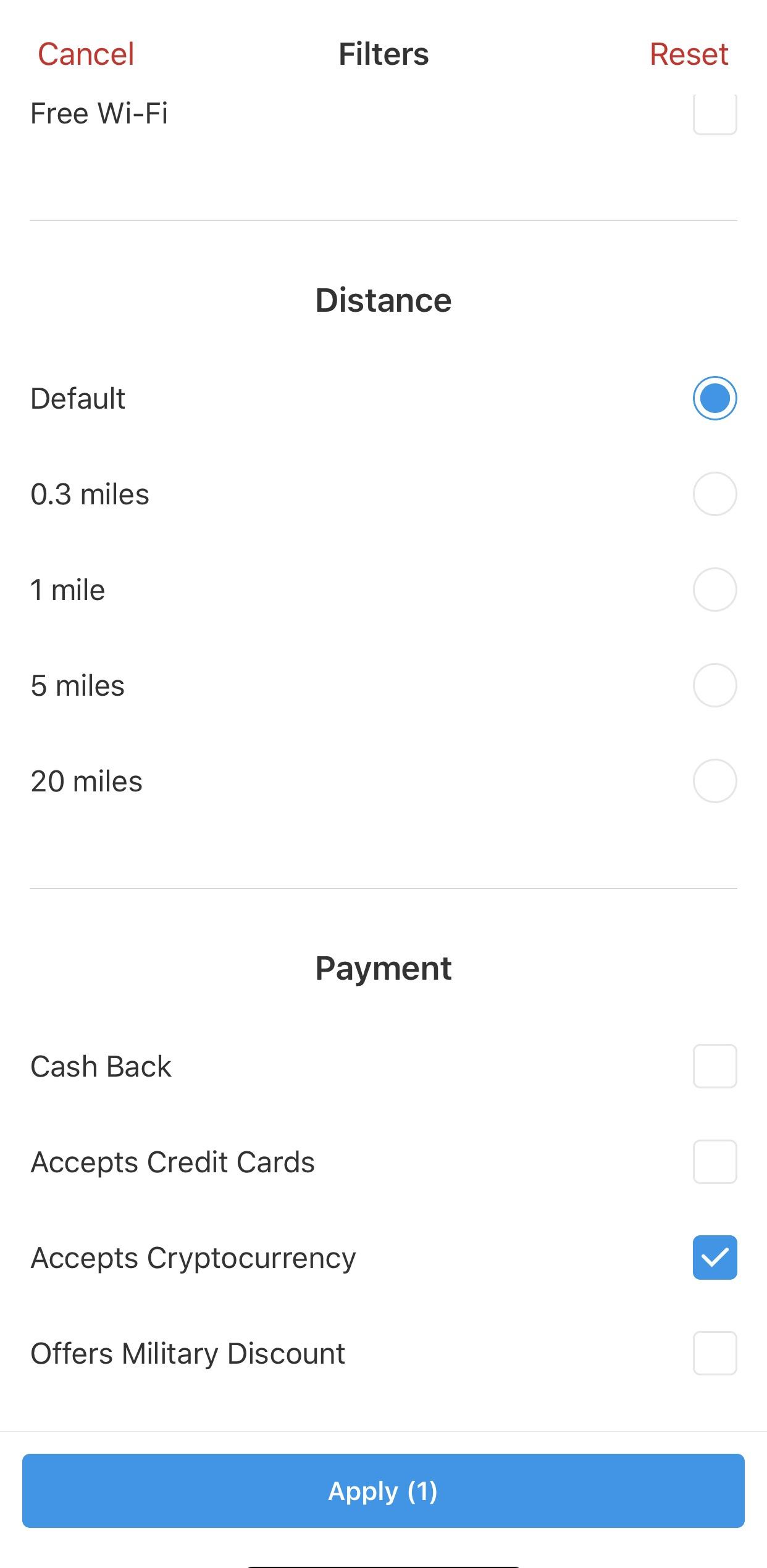Reset all filters
The image size is (767, 1568).
(690, 54)
